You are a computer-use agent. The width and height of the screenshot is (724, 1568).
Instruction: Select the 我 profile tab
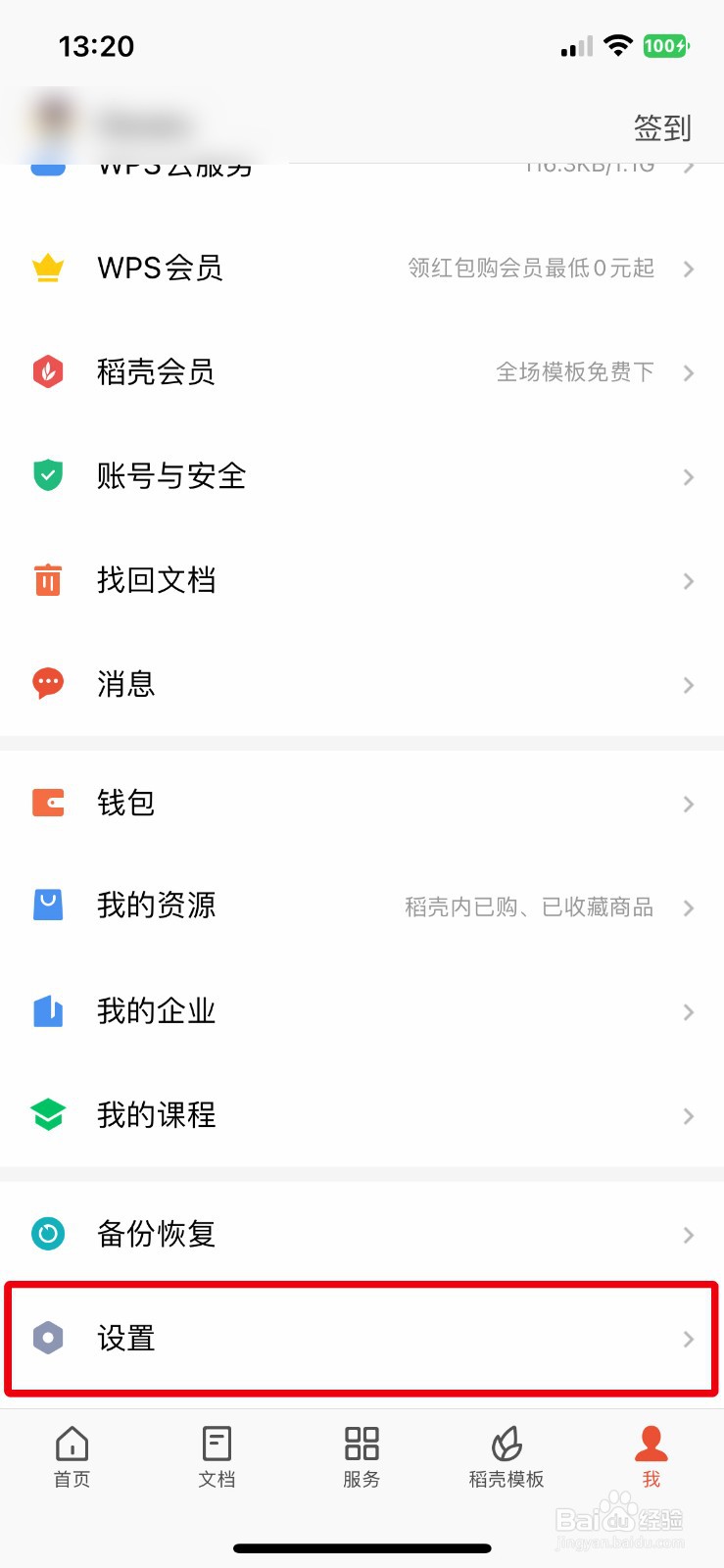[x=652, y=1457]
